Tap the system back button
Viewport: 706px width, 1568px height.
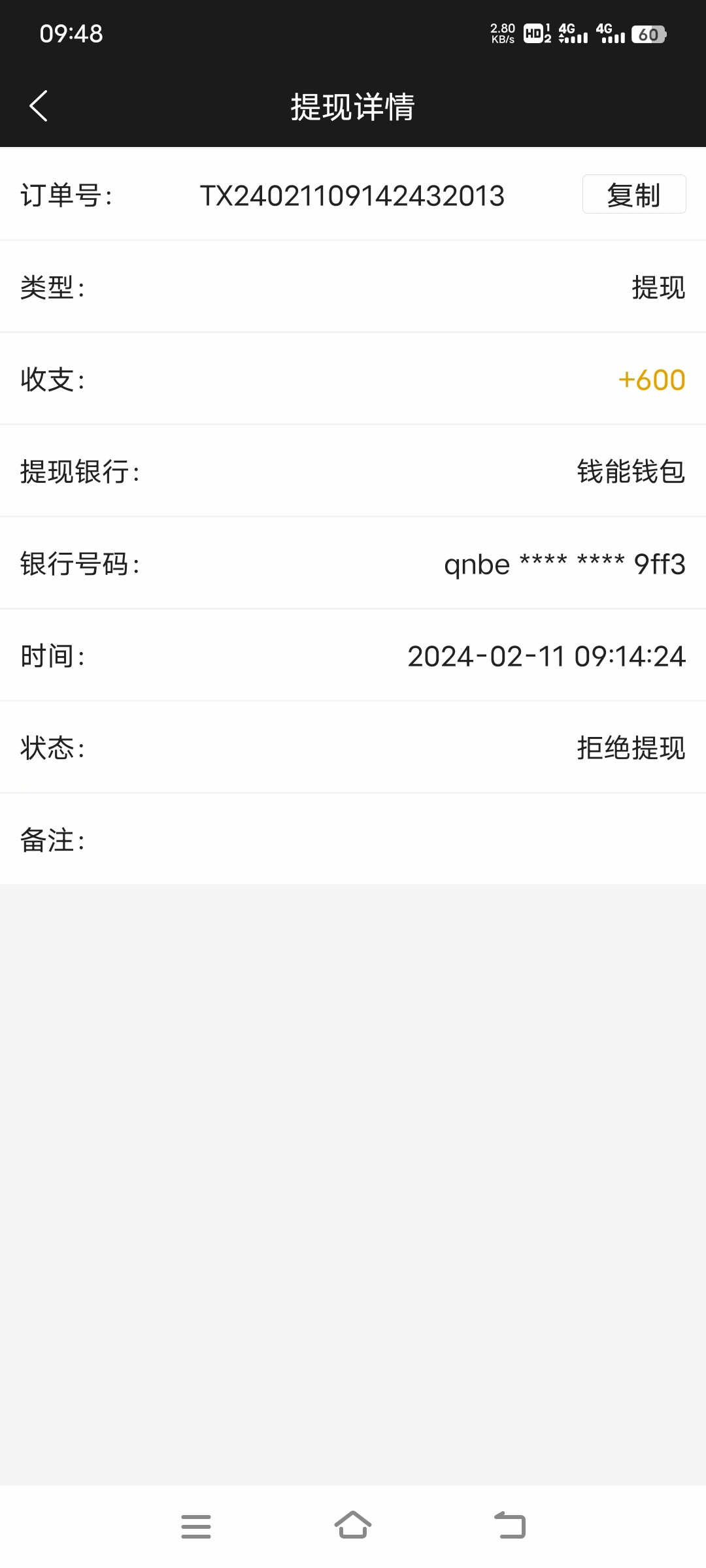coord(510,1526)
